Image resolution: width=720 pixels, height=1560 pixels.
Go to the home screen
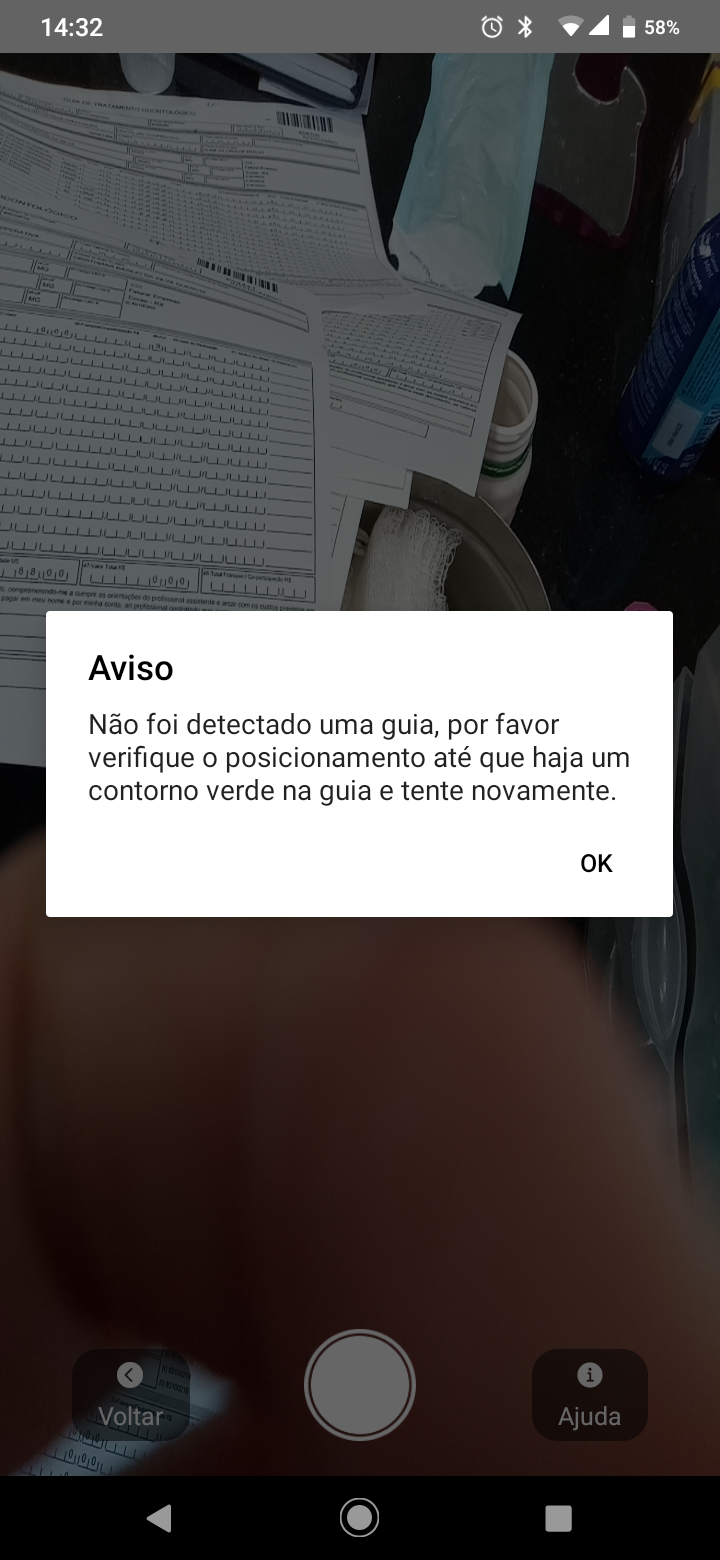(x=359, y=1518)
